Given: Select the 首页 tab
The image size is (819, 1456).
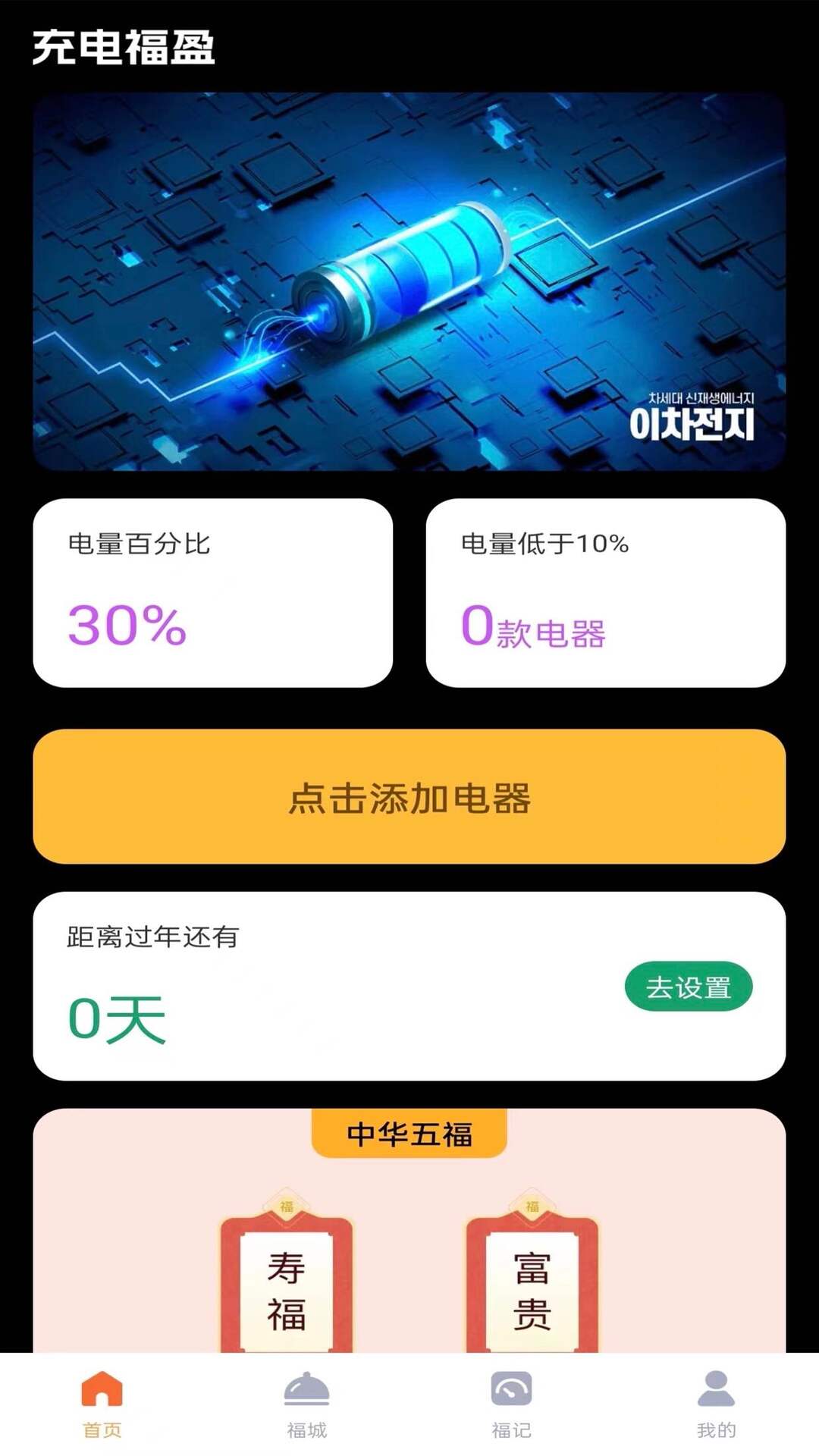Looking at the screenshot, I should pyautogui.click(x=102, y=1404).
